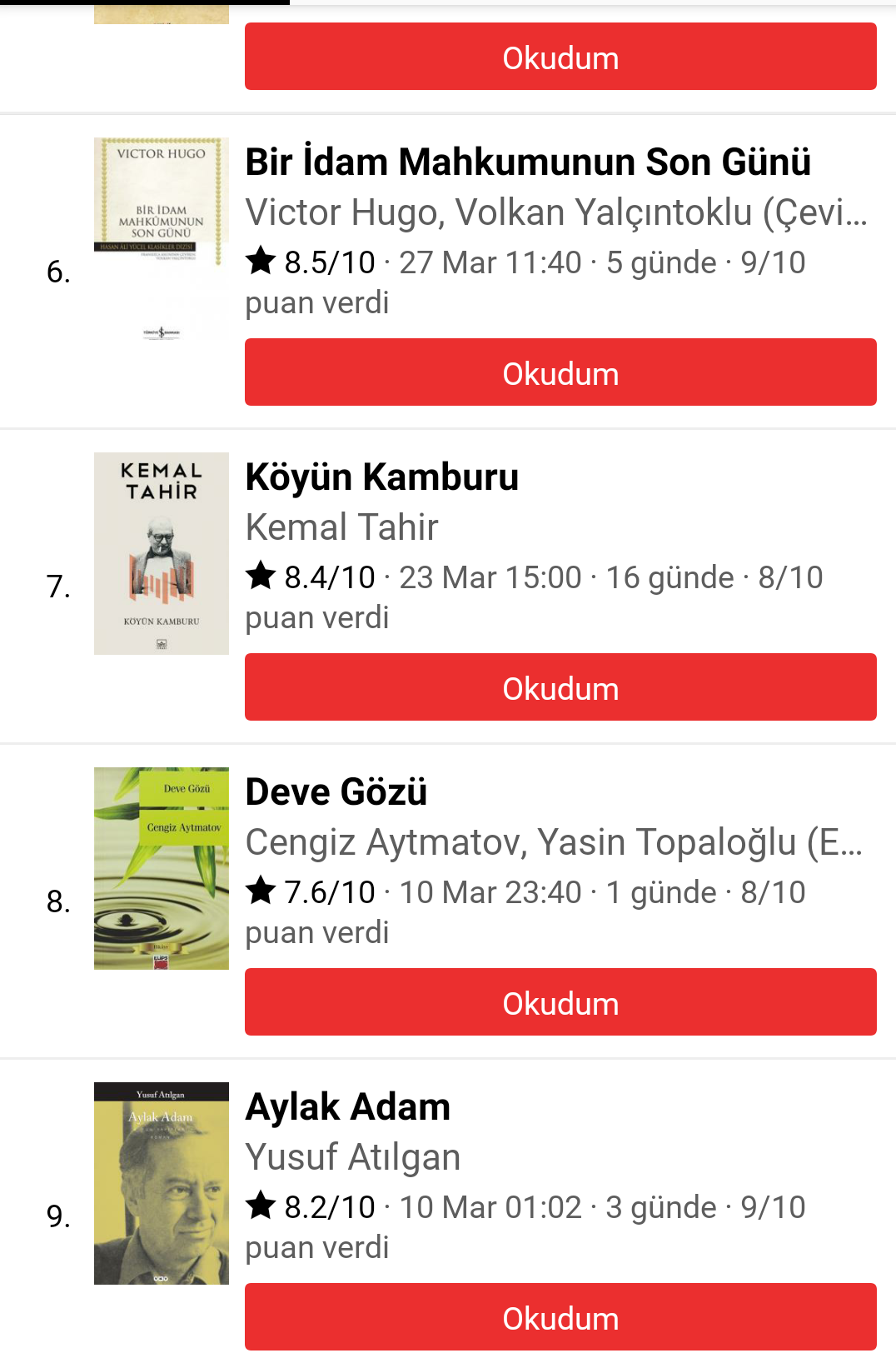The image size is (896, 1353).
Task: Open Bir İdam Mahkumunun Son Günü book cover
Action: coord(161,238)
